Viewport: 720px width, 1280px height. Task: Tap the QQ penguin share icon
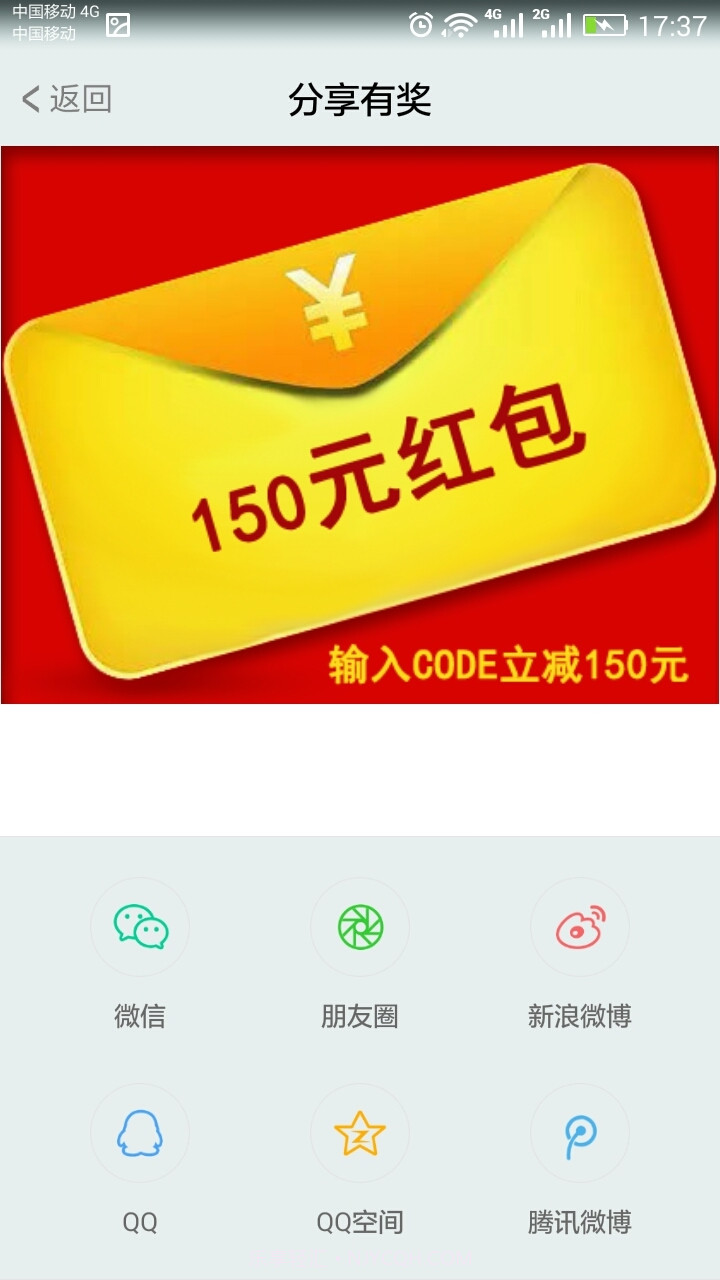pos(140,1131)
